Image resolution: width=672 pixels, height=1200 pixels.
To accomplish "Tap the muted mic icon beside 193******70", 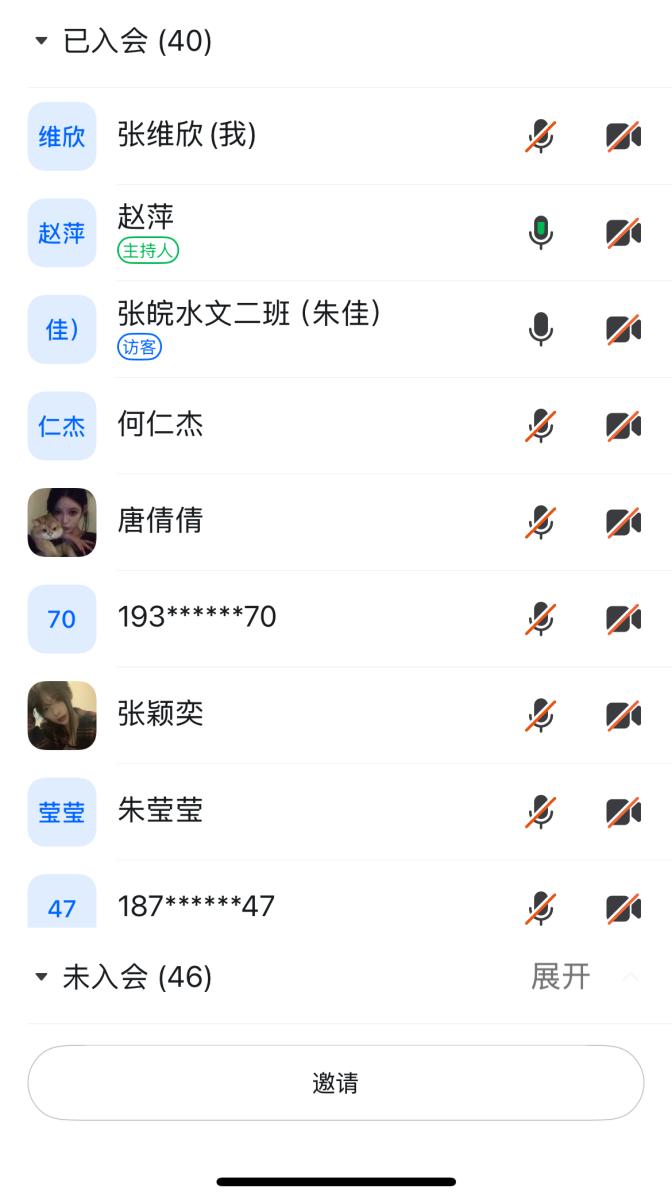I will pos(541,619).
